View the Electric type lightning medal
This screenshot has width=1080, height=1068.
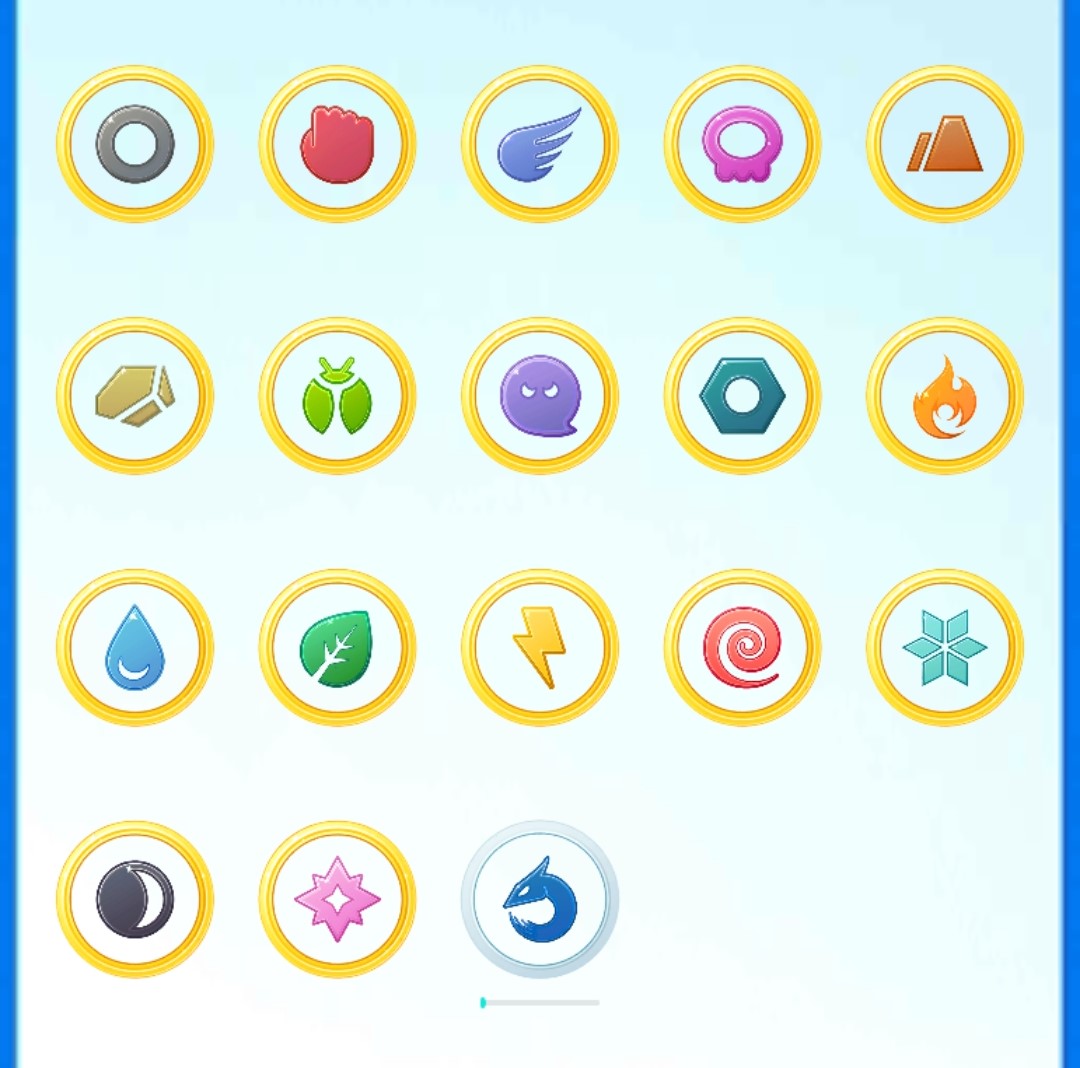(x=540, y=648)
